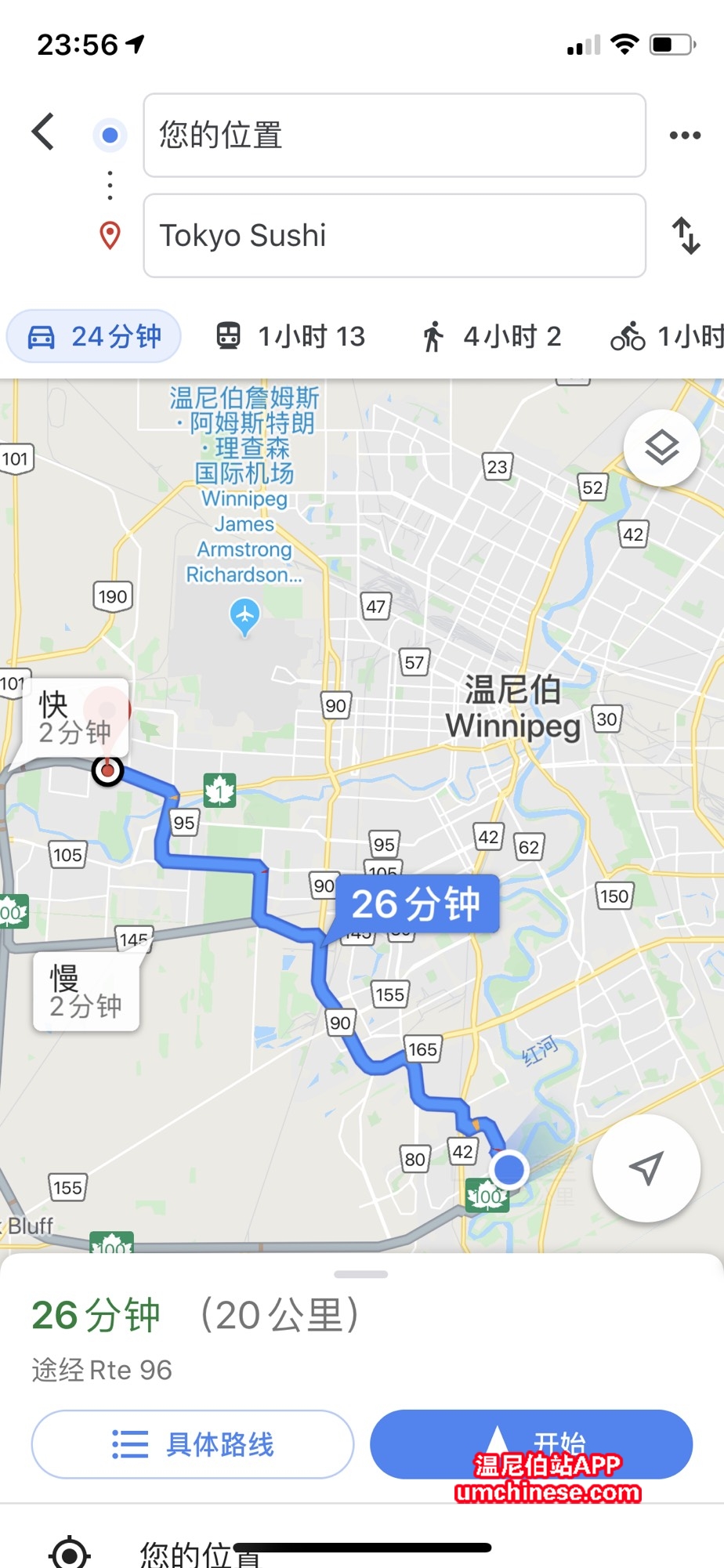
Task: Open the three-dot overflow menu
Action: (685, 136)
